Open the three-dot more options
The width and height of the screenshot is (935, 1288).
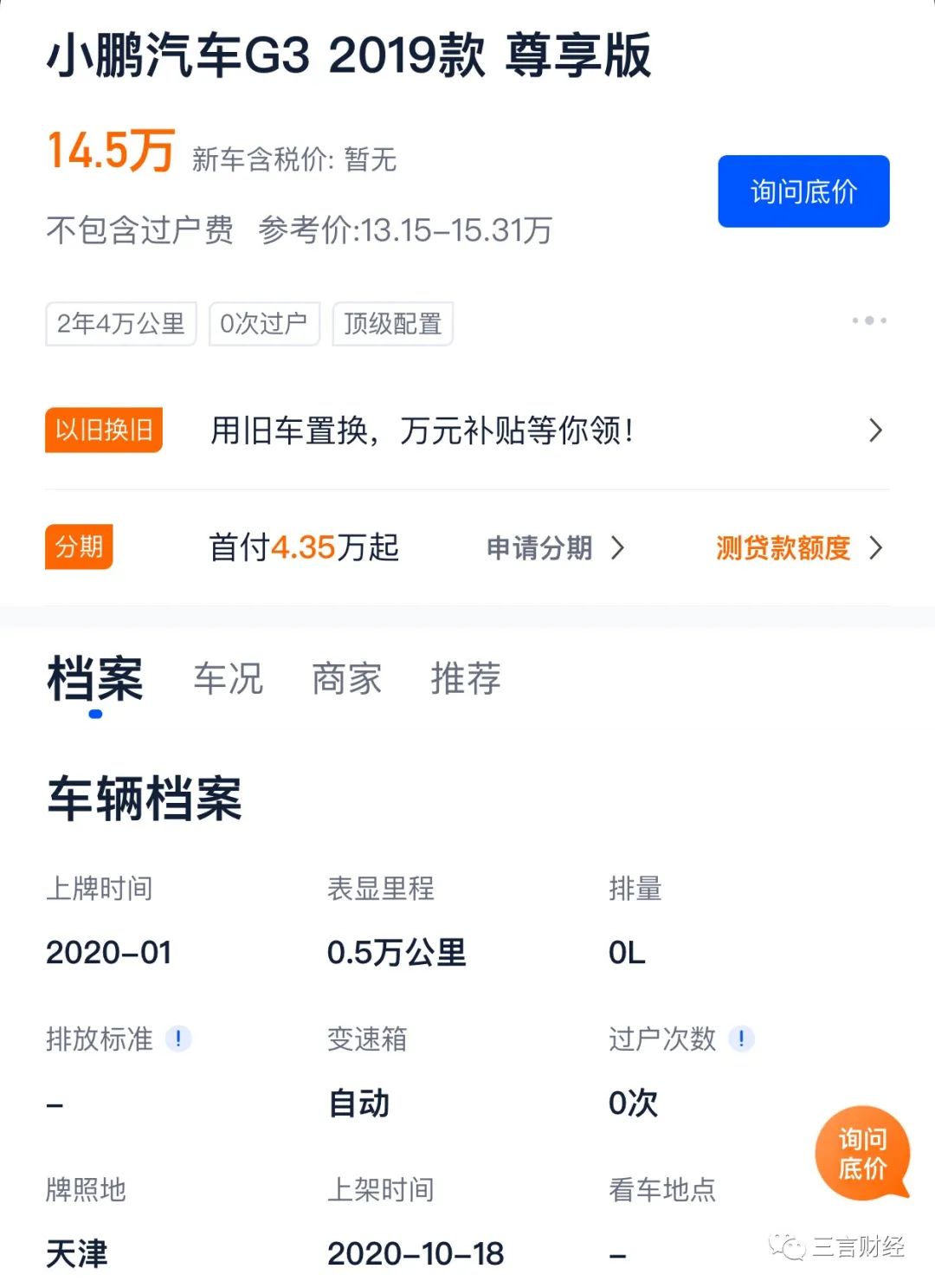(868, 320)
